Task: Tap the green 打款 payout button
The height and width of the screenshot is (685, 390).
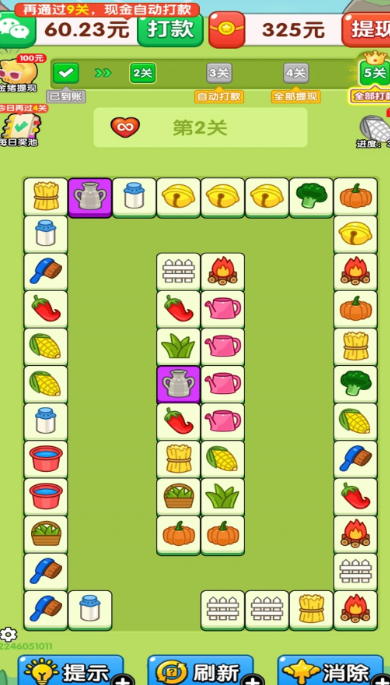Action: [170, 30]
